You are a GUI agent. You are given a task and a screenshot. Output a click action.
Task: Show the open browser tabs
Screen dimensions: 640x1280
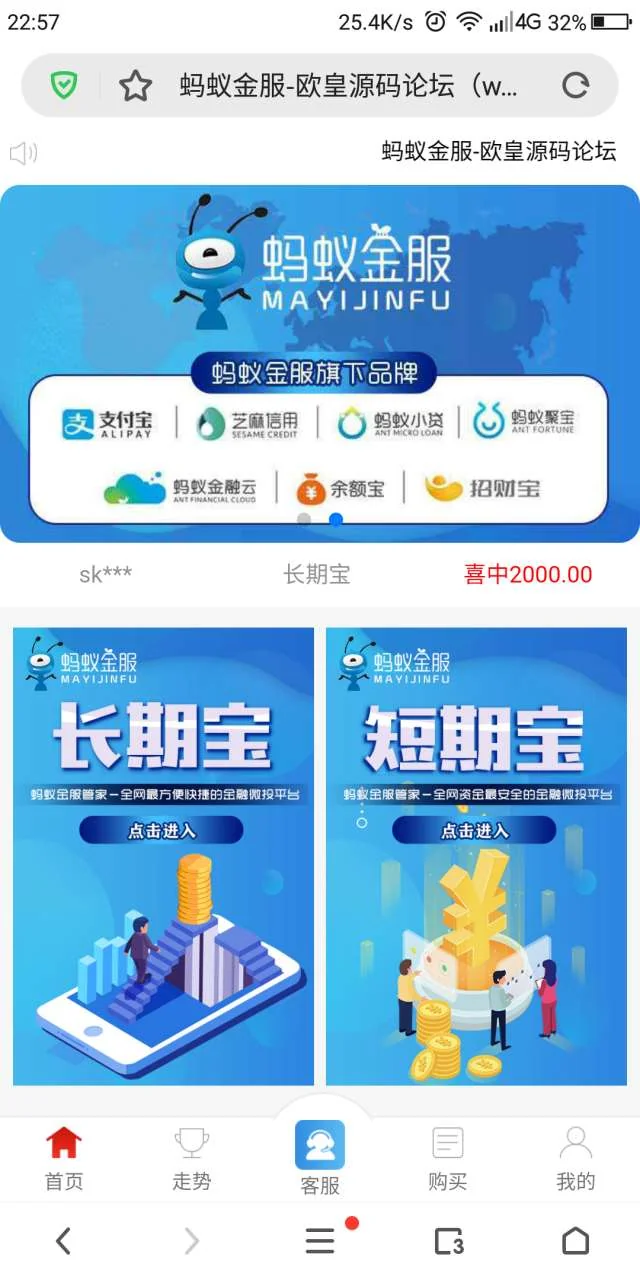(x=448, y=1241)
